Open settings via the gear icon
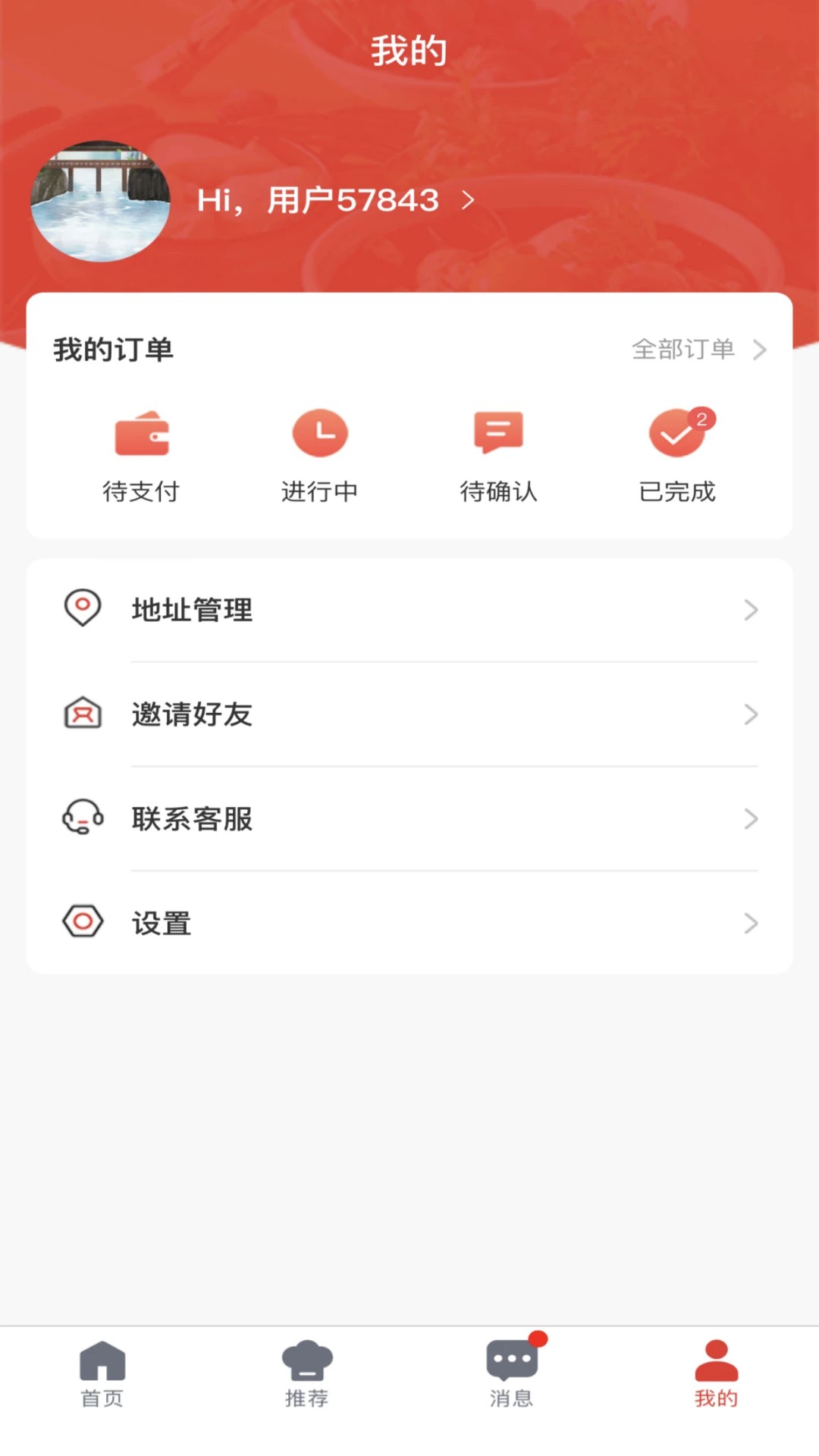Image resolution: width=819 pixels, height=1456 pixels. pyautogui.click(x=82, y=922)
